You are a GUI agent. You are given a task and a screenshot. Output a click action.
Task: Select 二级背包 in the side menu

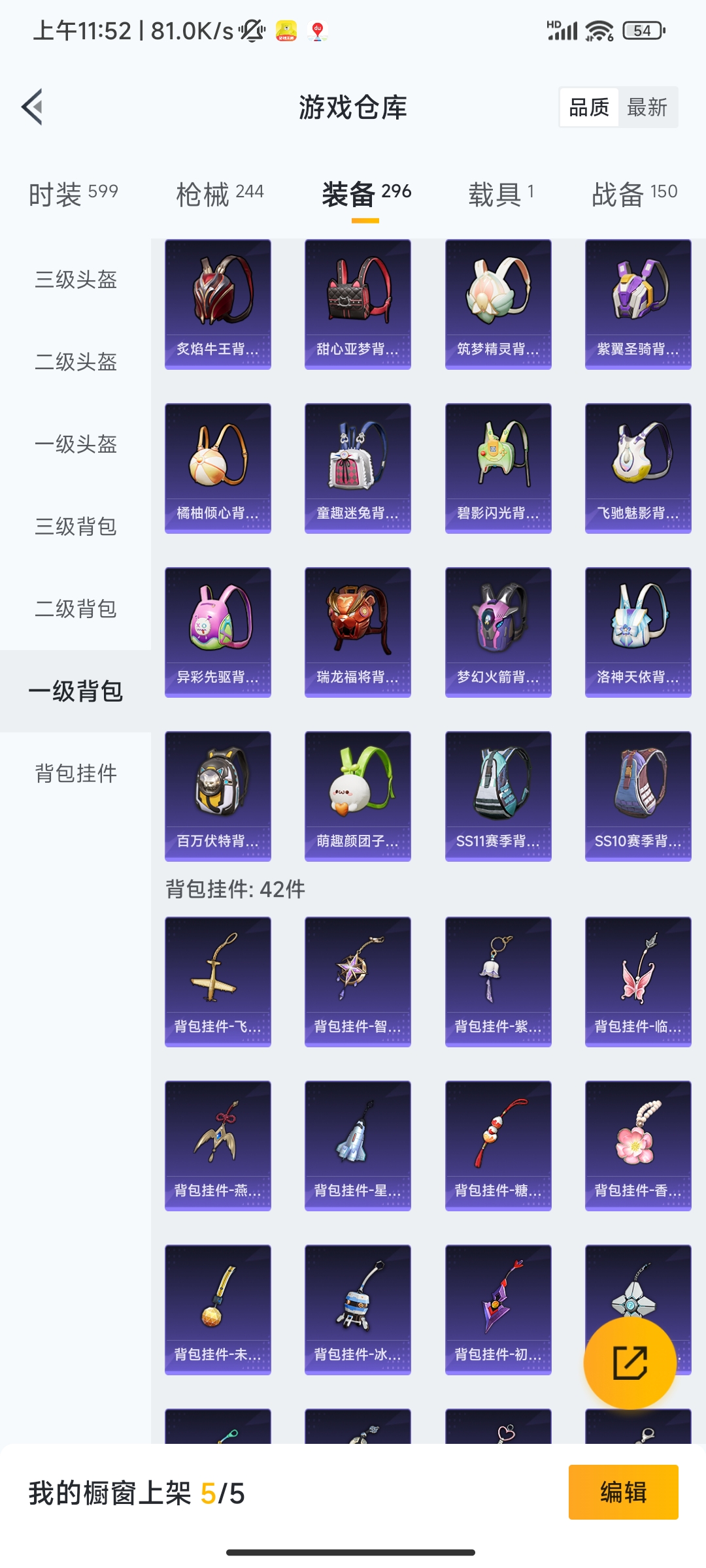tap(76, 609)
